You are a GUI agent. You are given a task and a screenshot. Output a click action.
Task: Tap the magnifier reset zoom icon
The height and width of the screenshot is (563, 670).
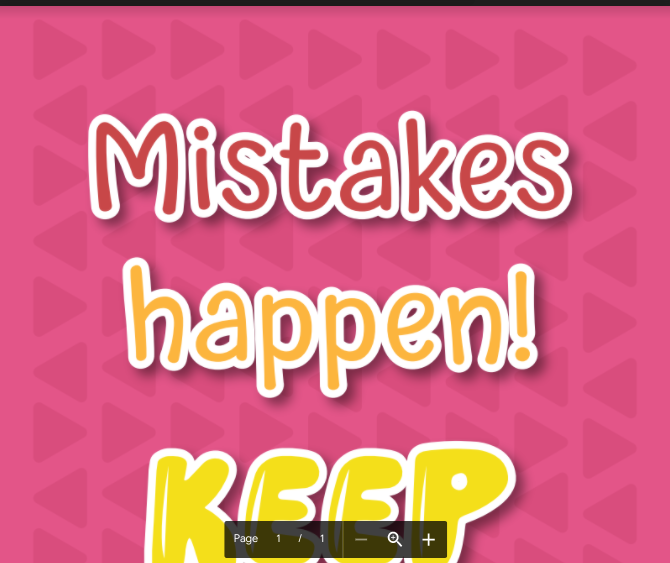[x=395, y=539]
